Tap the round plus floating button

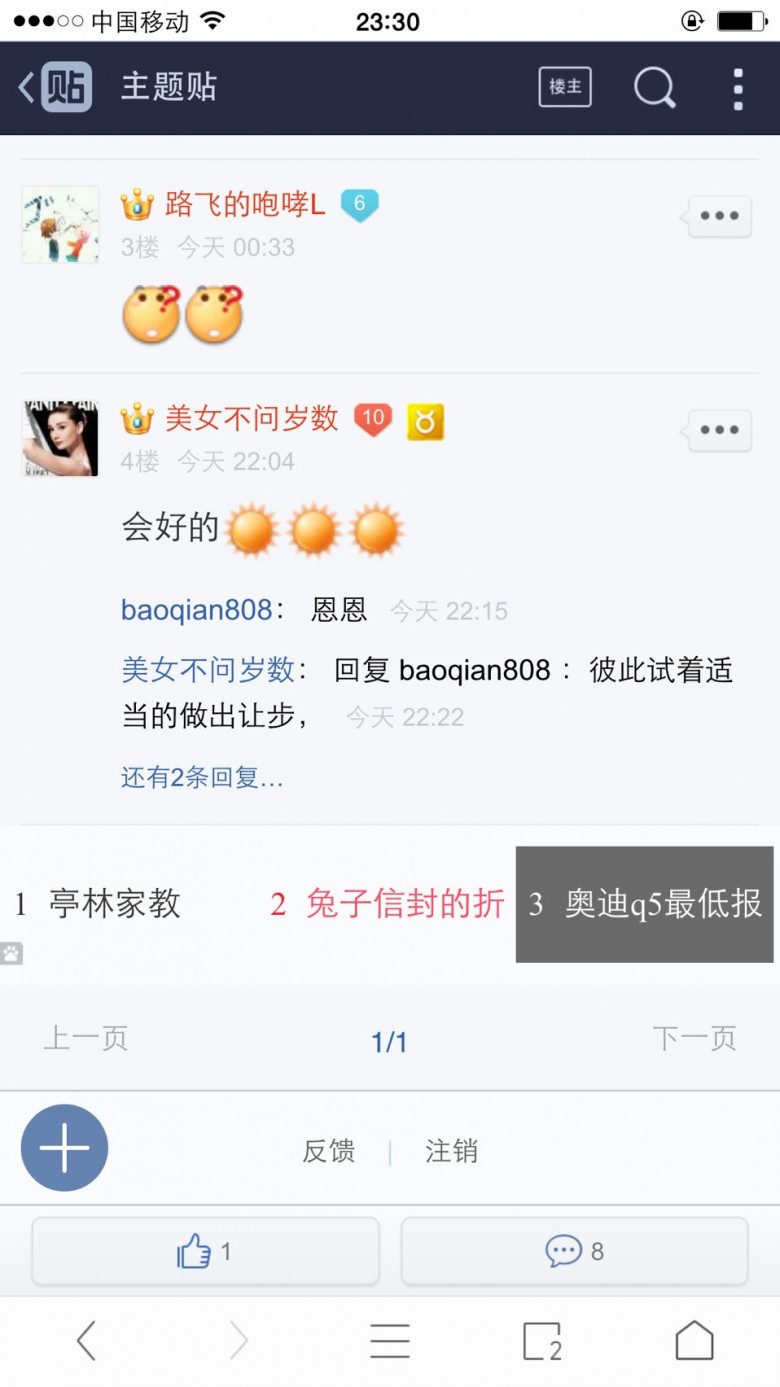pos(65,1148)
